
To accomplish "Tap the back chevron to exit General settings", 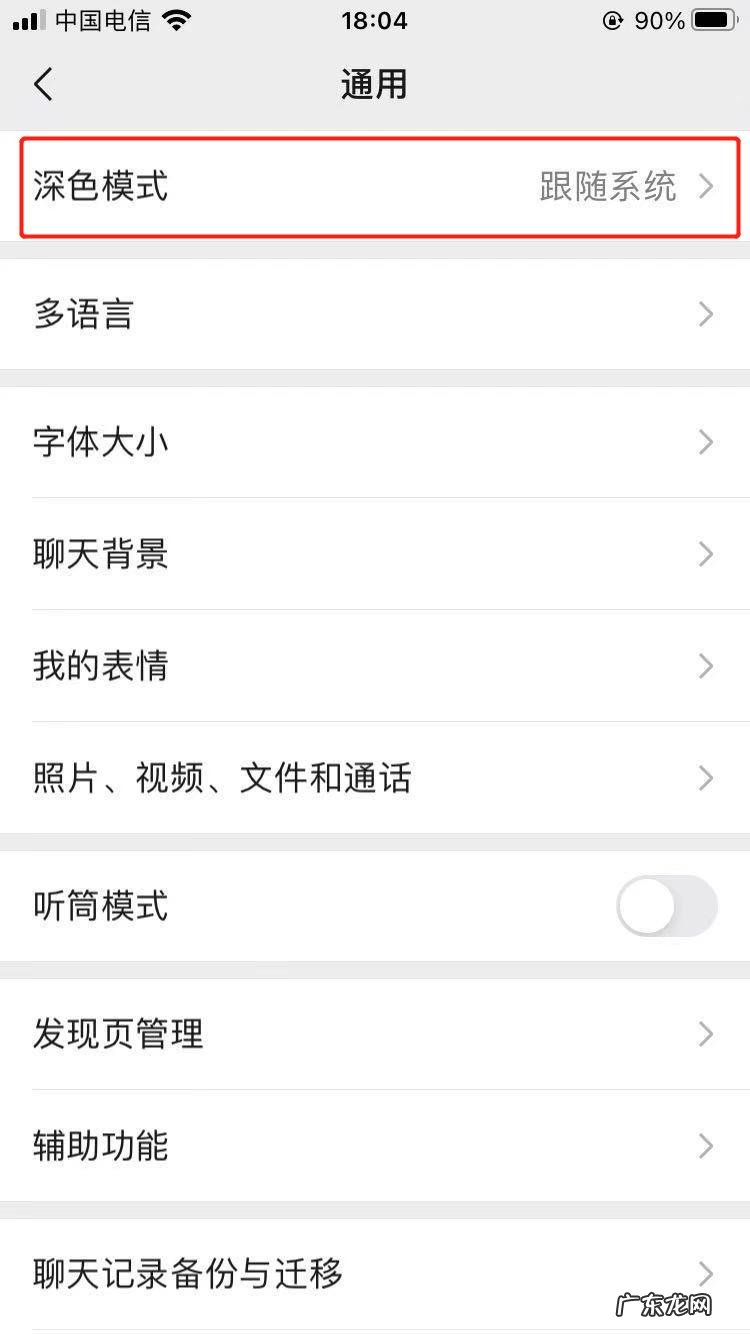I will 43,84.
